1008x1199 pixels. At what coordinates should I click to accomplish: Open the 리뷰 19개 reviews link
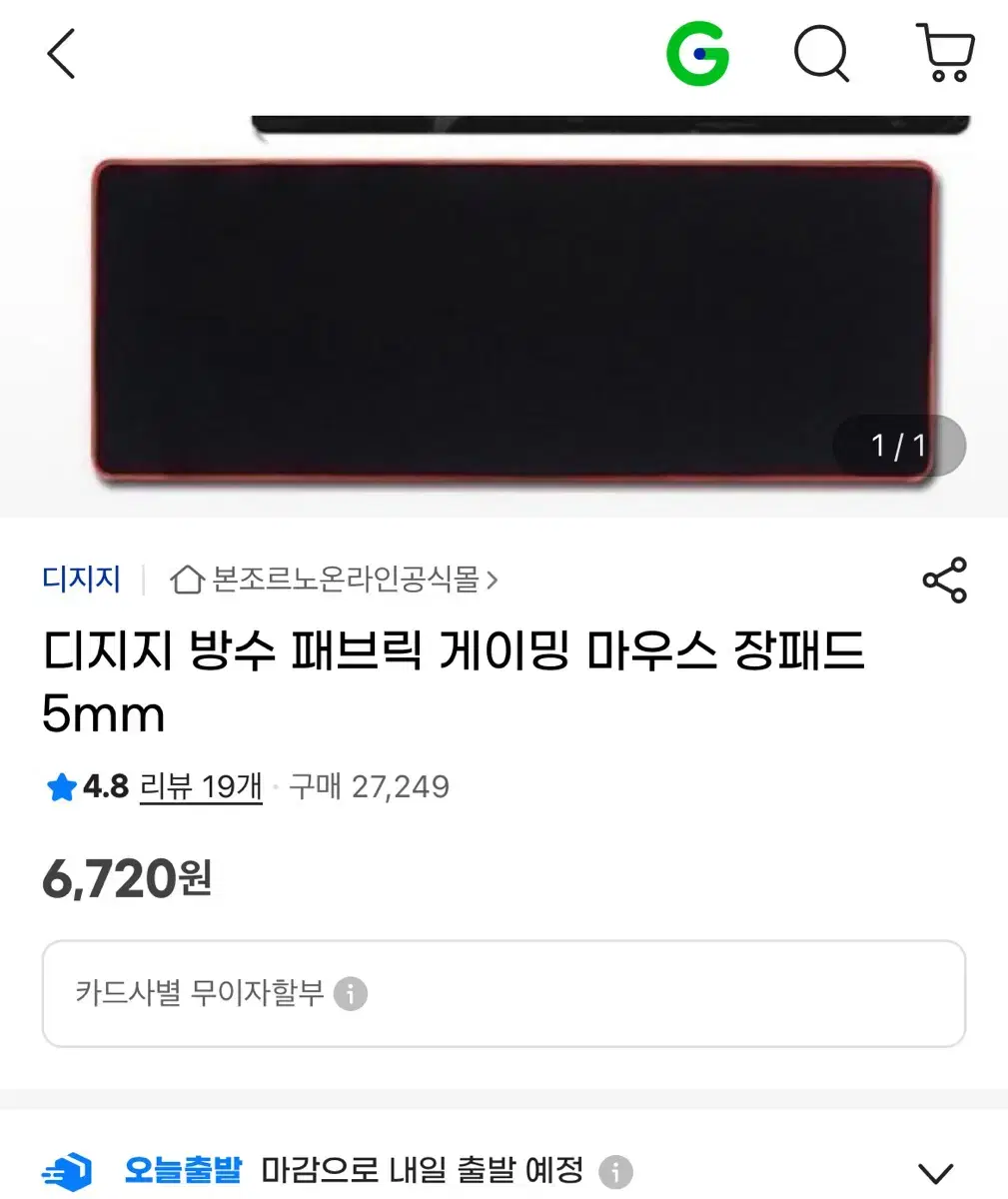tap(201, 786)
